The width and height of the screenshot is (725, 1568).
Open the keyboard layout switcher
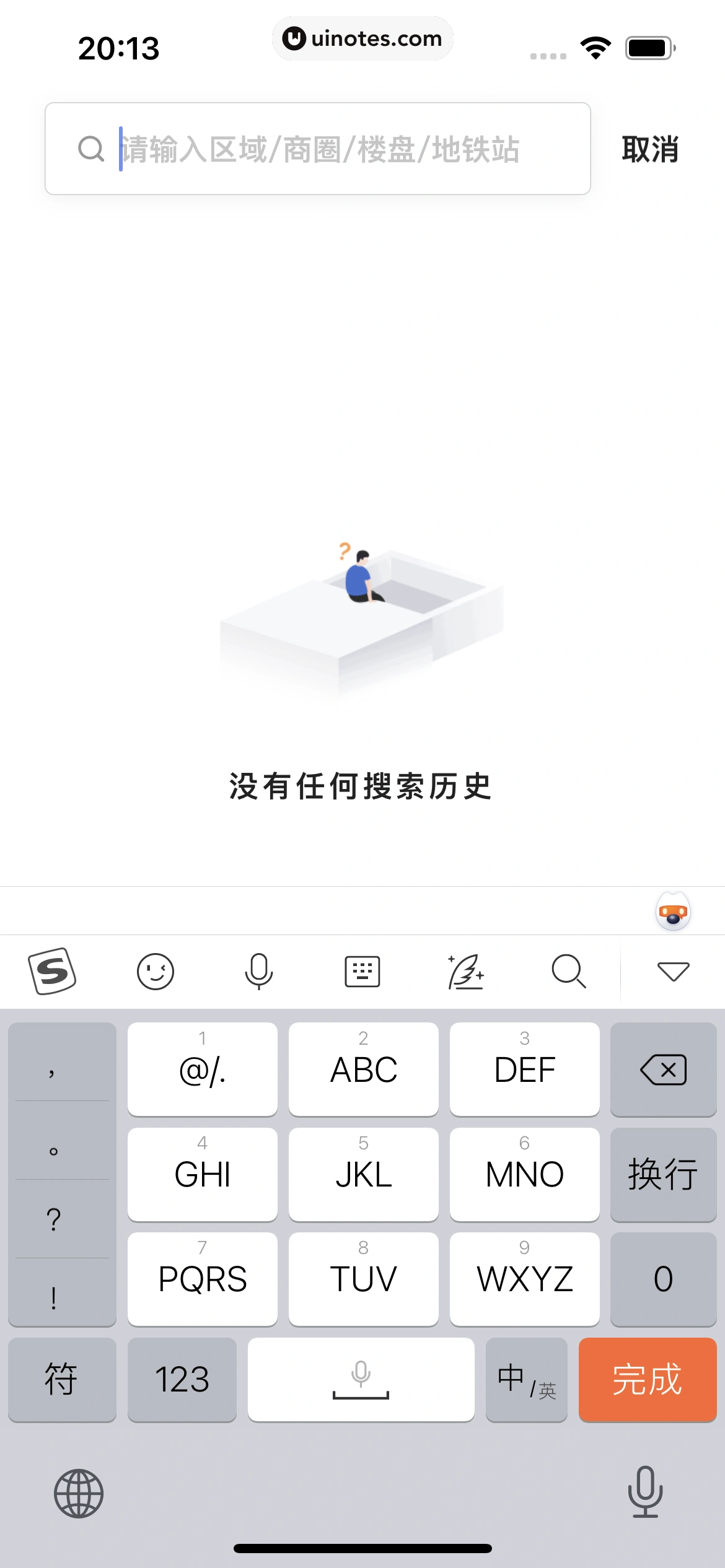[362, 971]
